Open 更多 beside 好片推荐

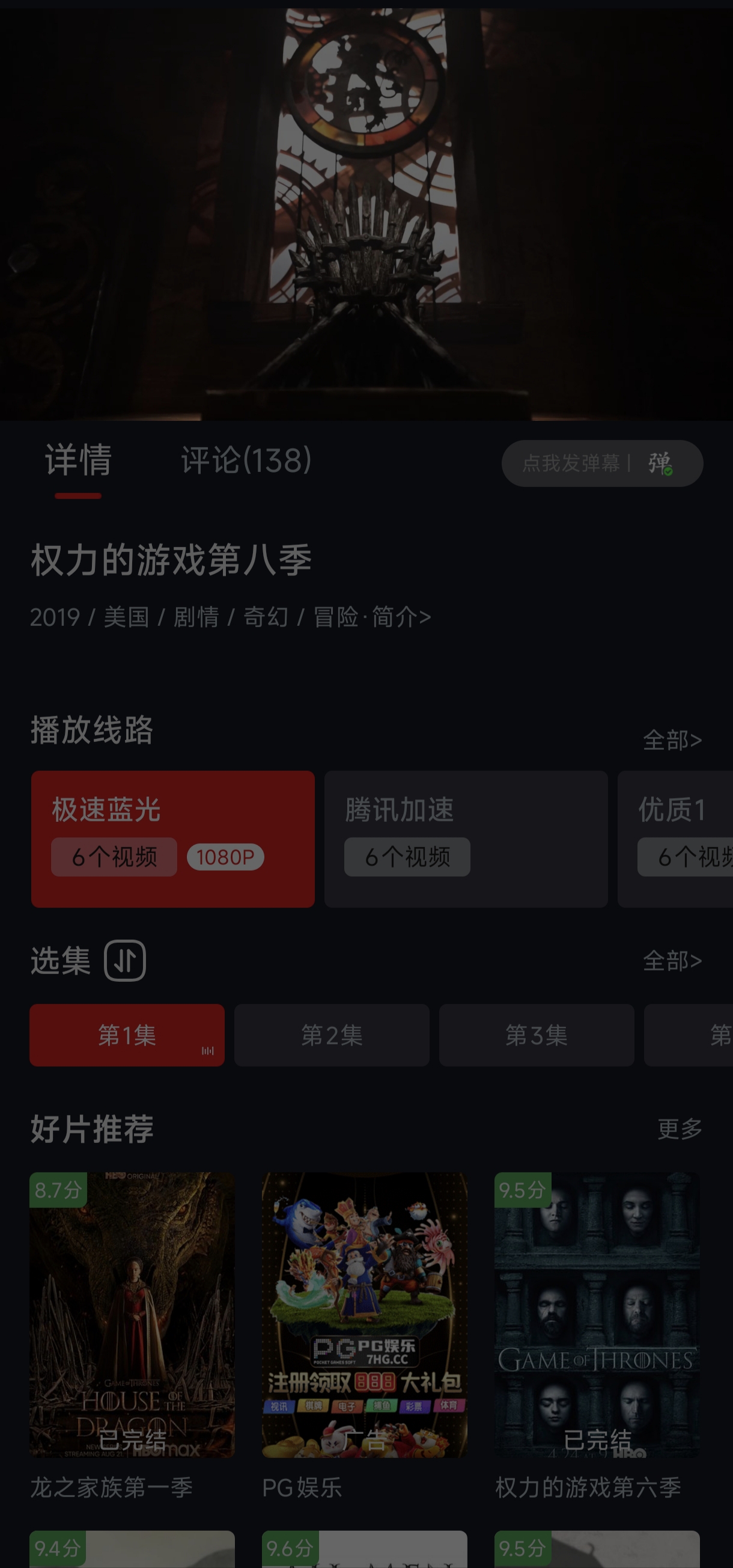[x=679, y=1129]
